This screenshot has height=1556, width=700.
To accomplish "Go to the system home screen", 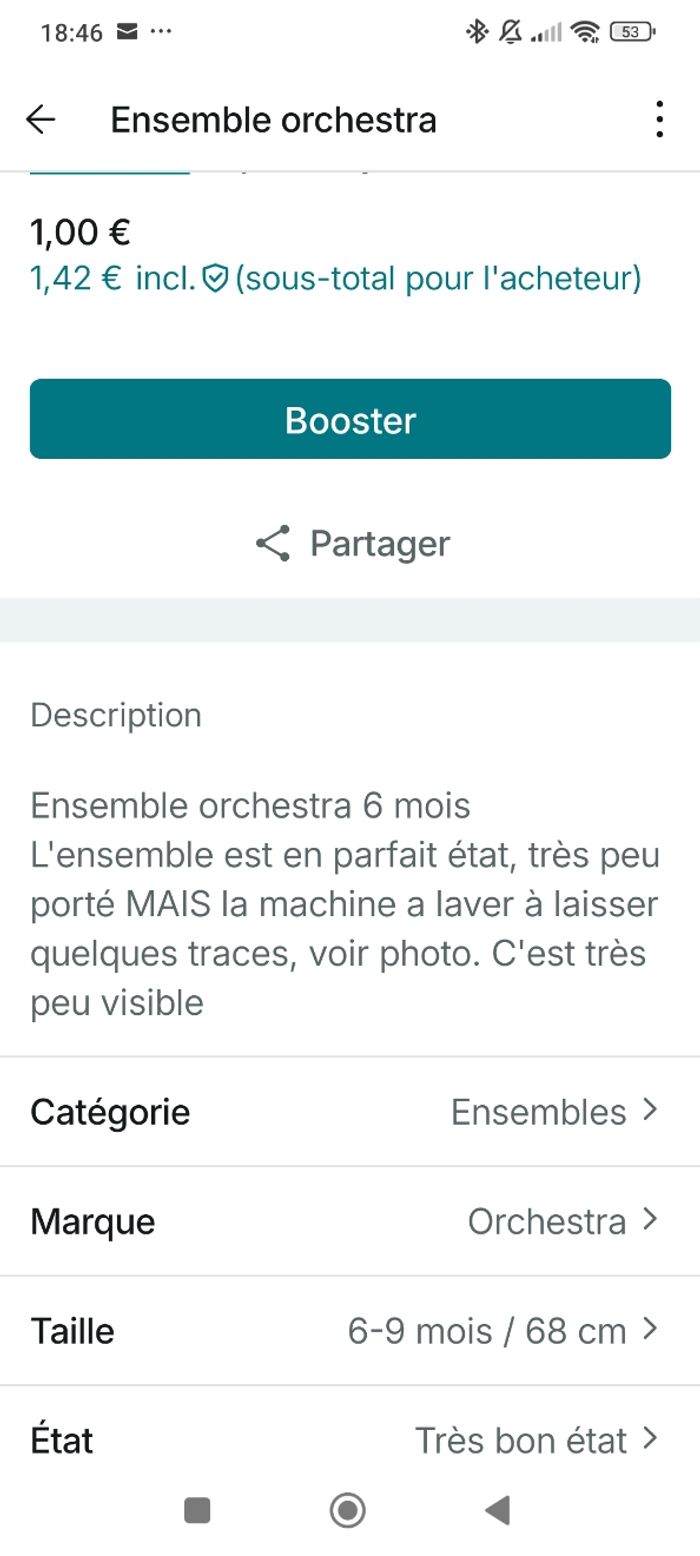I will pyautogui.click(x=348, y=1510).
